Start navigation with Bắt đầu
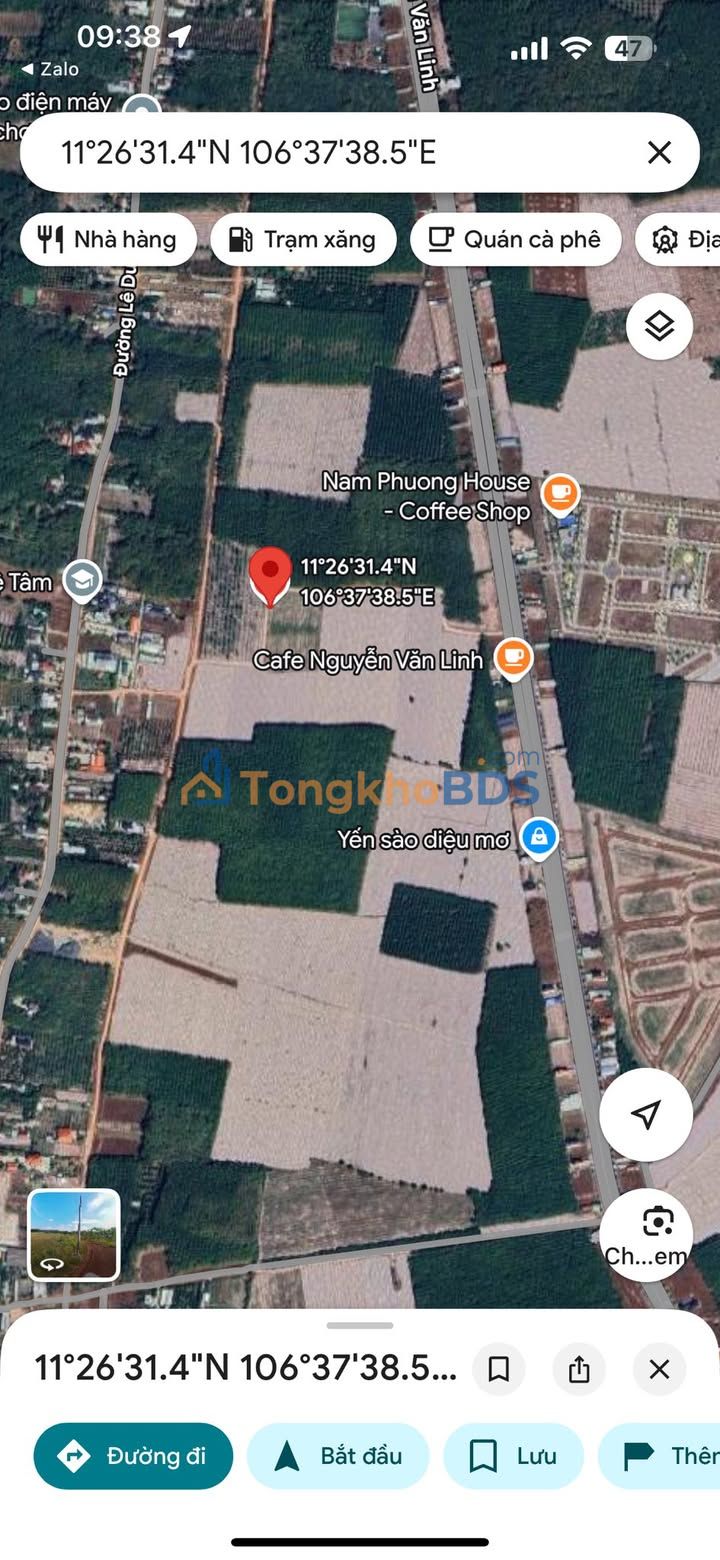Image resolution: width=720 pixels, height=1560 pixels. tap(338, 1456)
